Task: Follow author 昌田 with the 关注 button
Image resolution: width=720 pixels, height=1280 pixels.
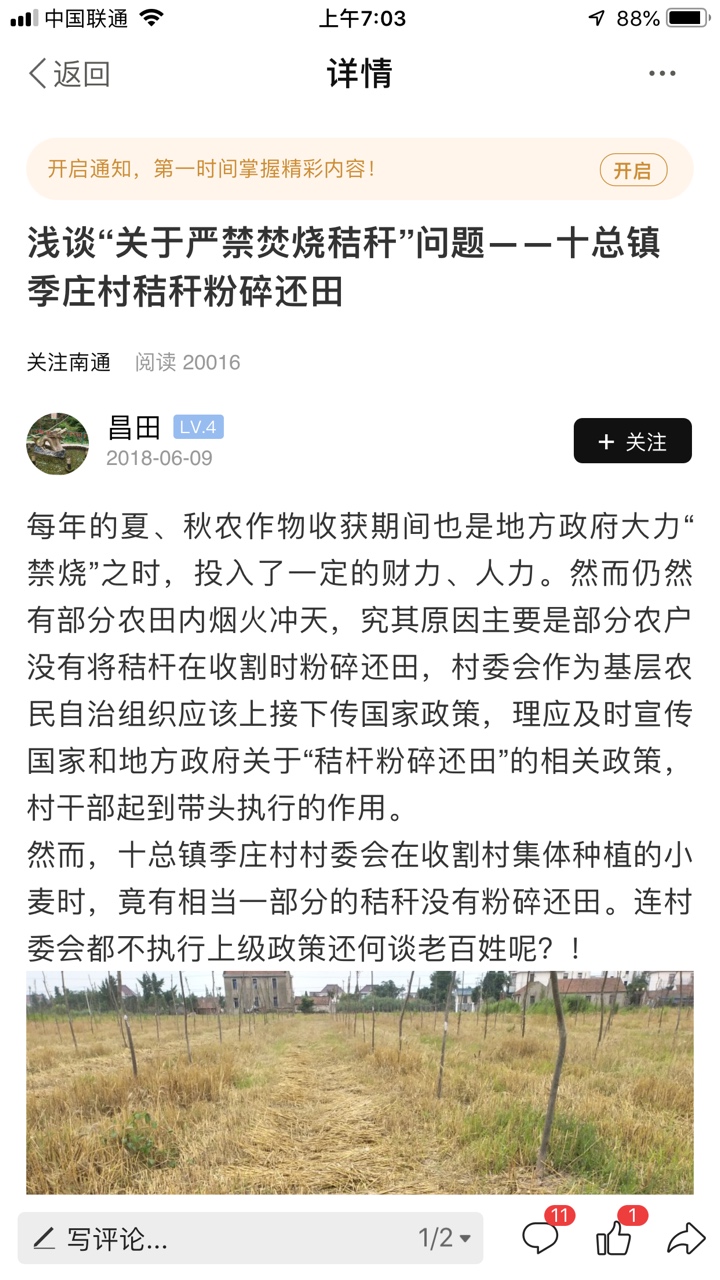Action: click(x=632, y=441)
